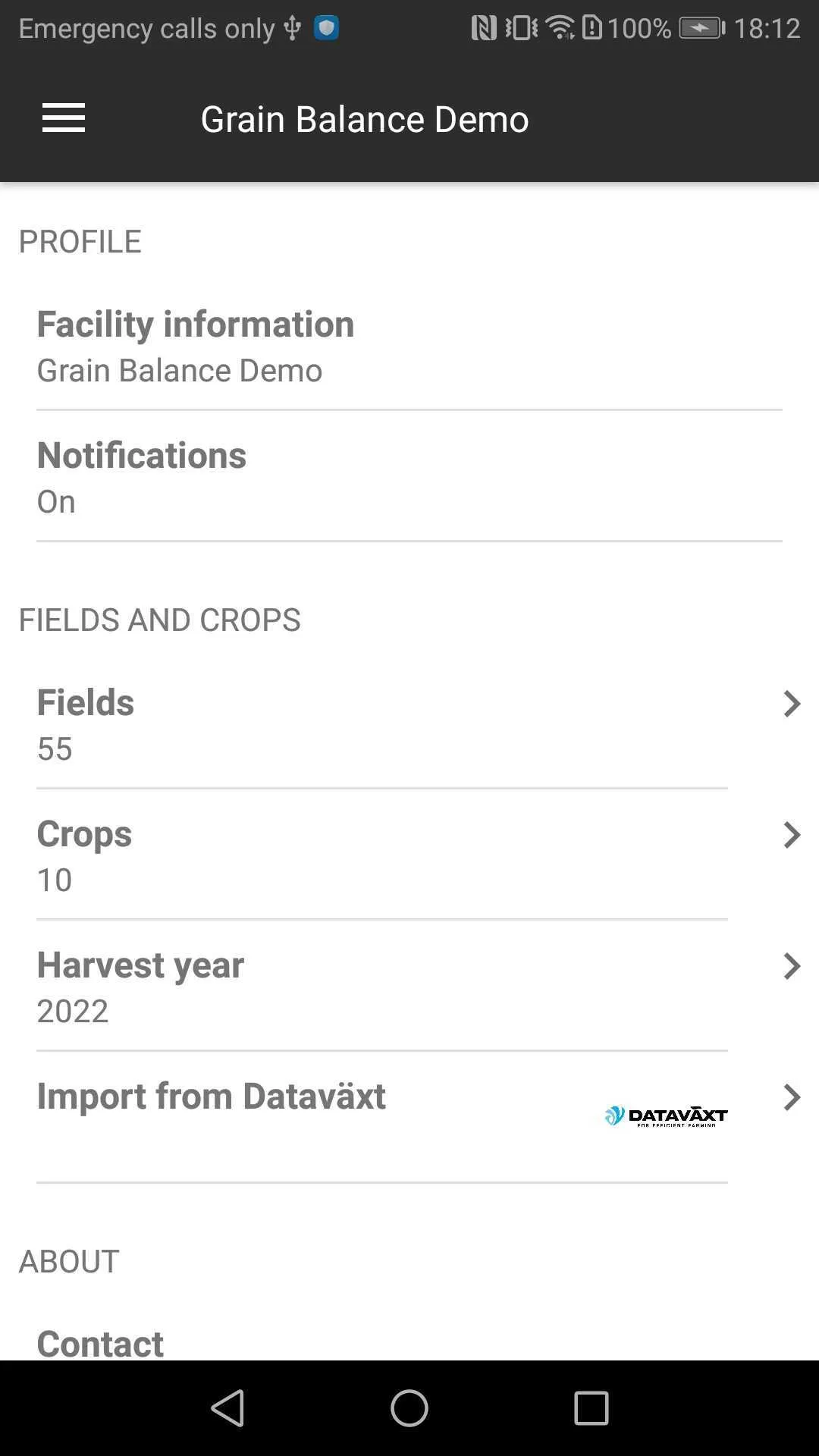Tap the battery charging indicator
The height and width of the screenshot is (1456, 819).
pos(701,27)
